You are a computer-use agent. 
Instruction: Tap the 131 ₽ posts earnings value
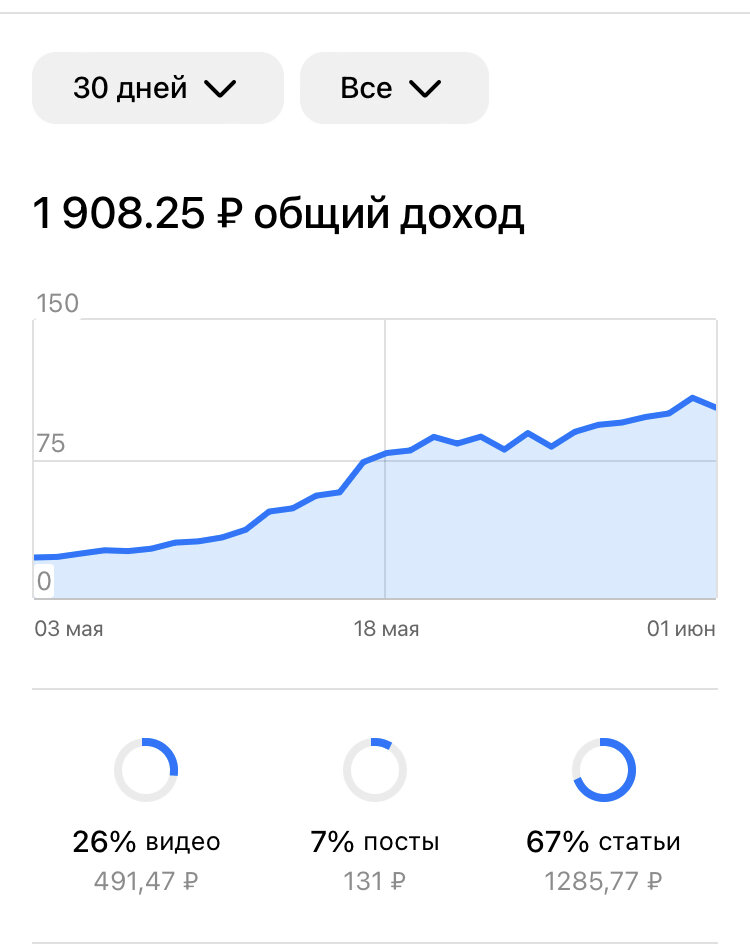click(x=375, y=880)
